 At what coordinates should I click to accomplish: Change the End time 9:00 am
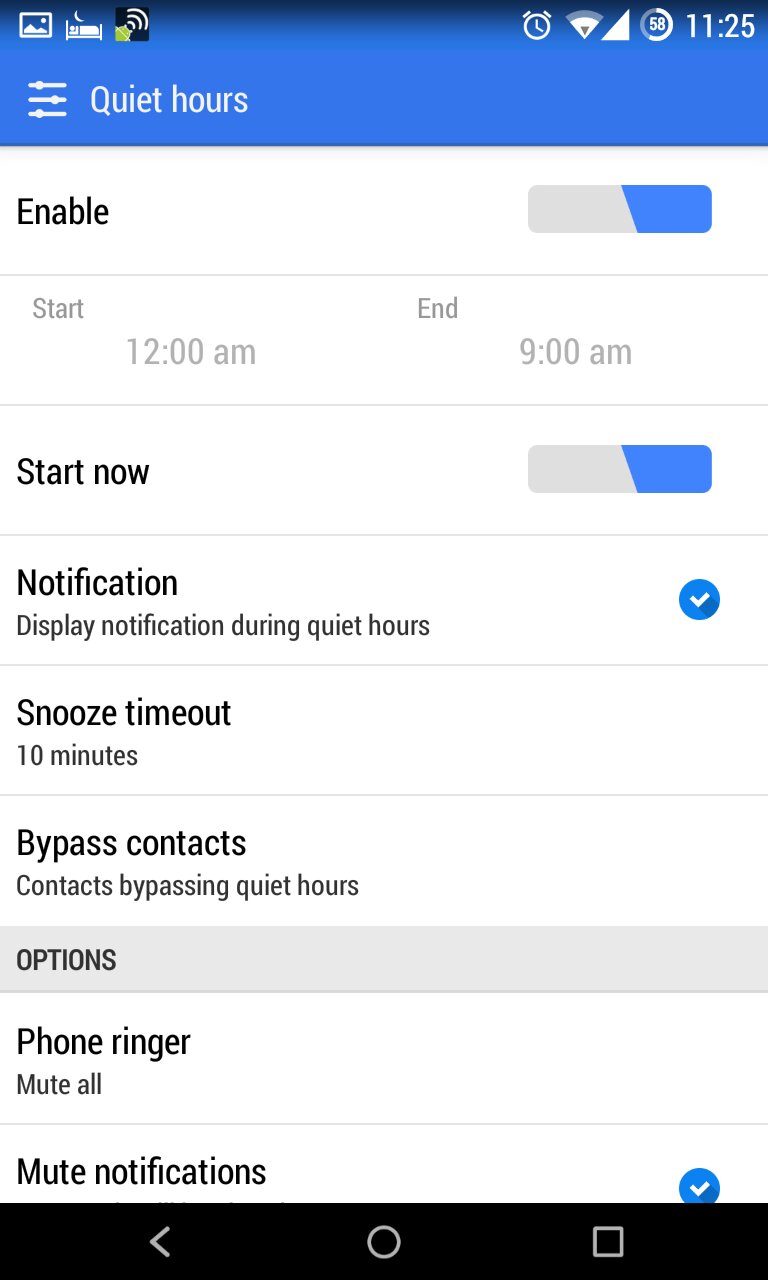coord(575,351)
